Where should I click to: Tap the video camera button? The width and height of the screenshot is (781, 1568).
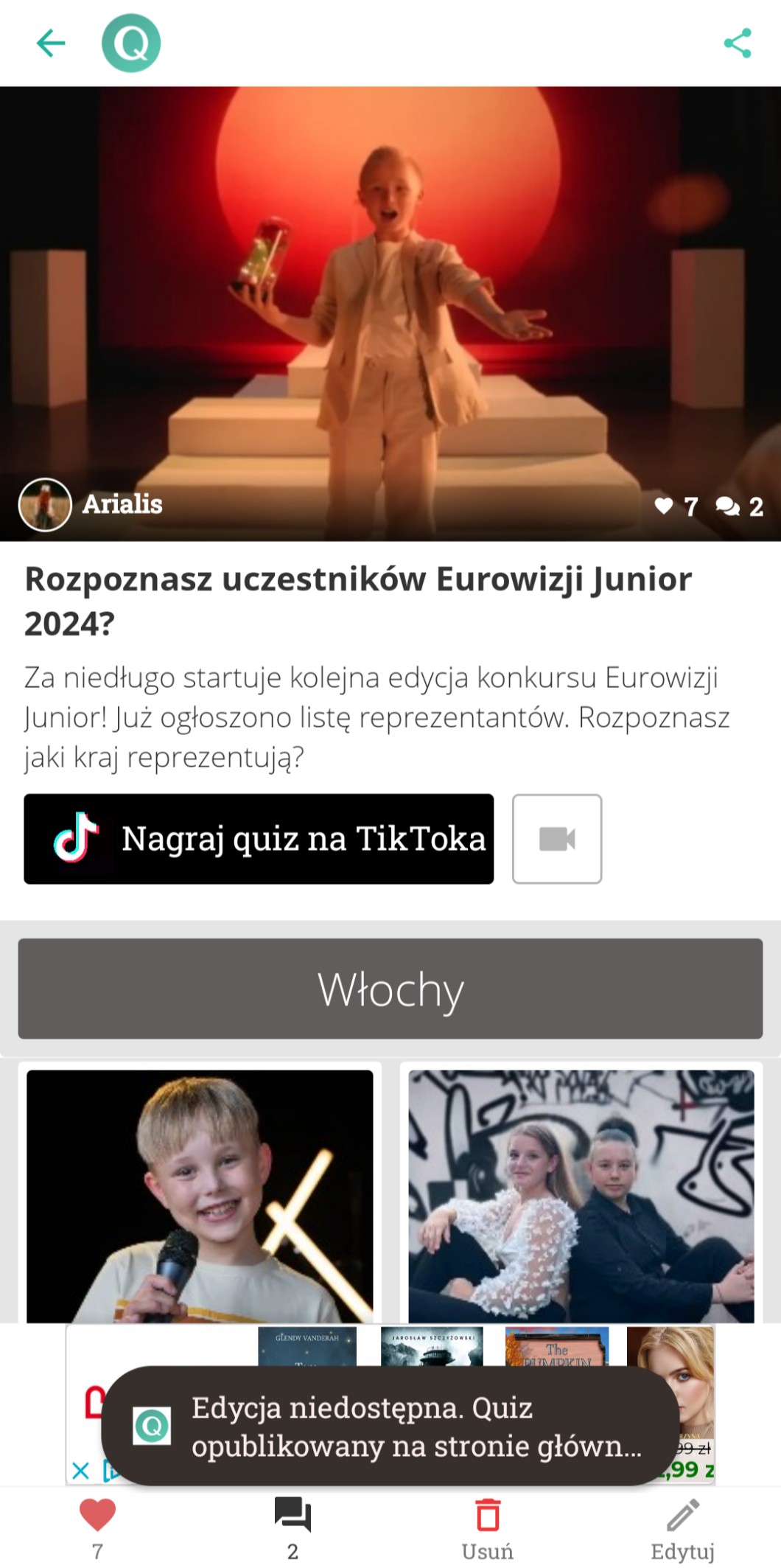[557, 839]
